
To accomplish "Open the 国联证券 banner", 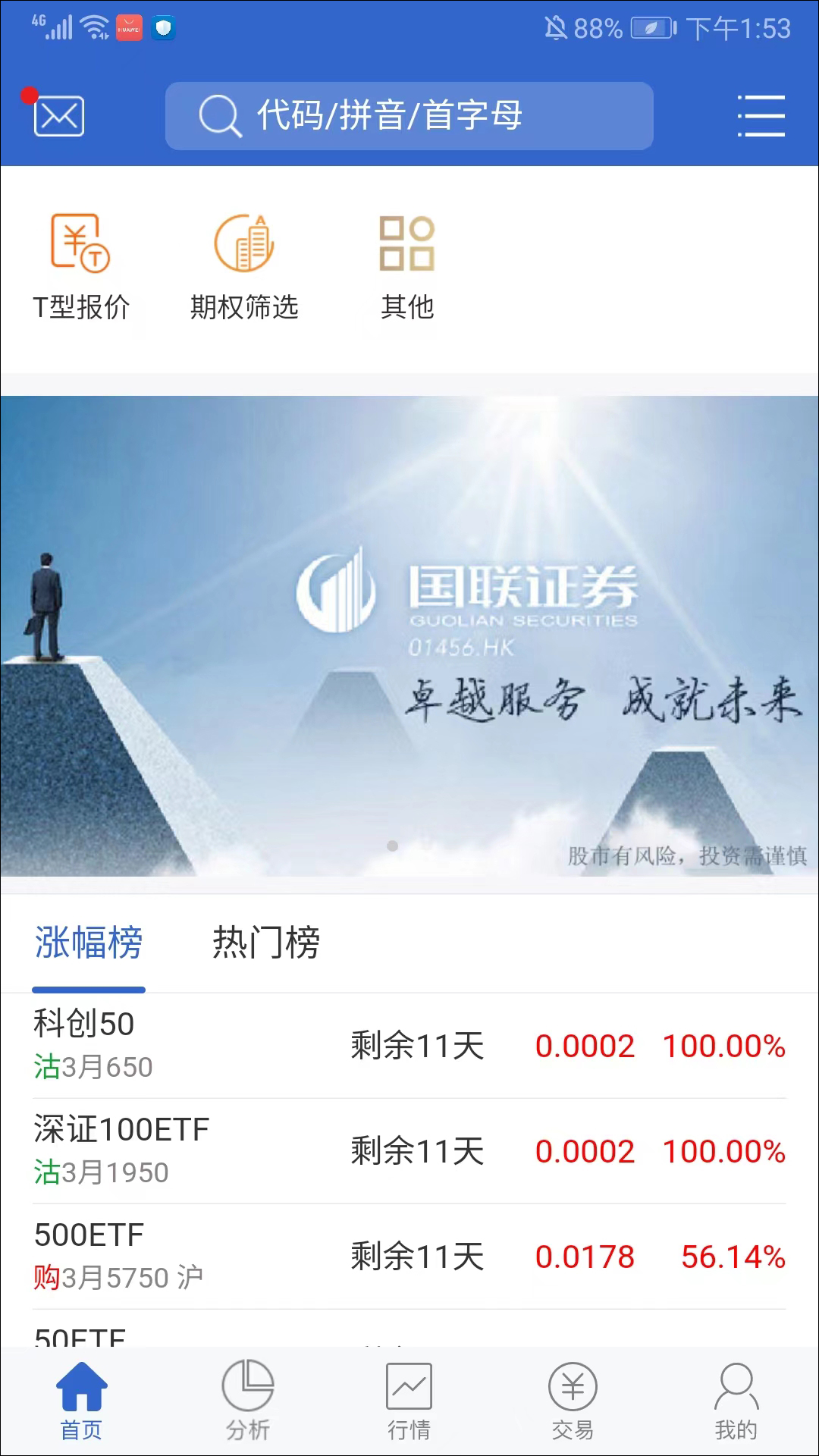I will pyautogui.click(x=409, y=635).
